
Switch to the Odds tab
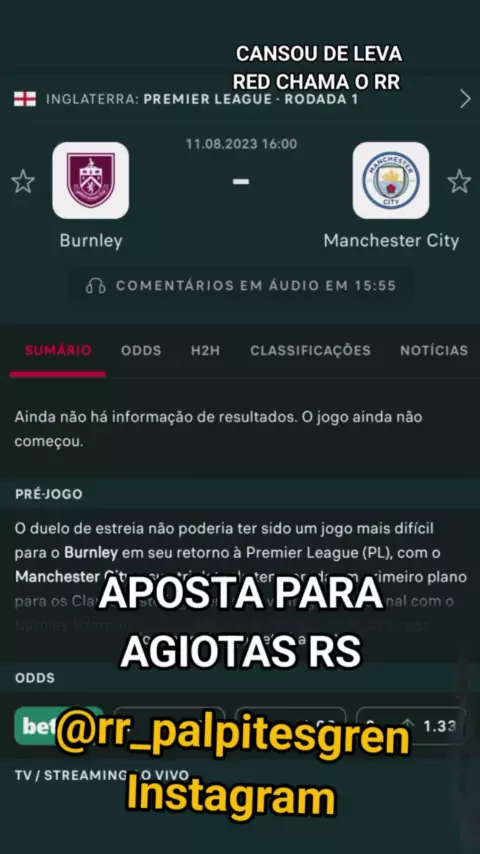click(141, 351)
